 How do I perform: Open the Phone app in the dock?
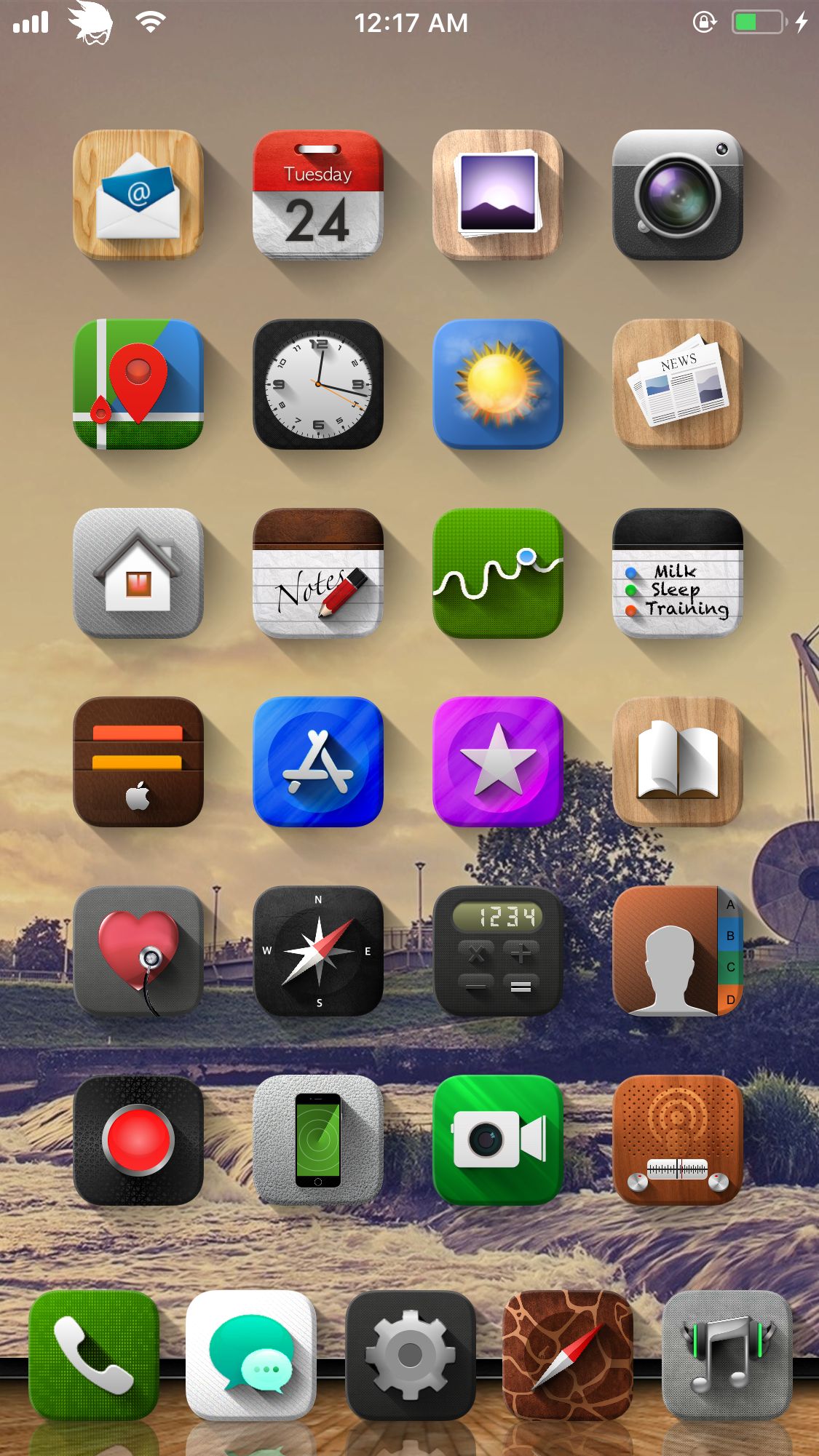click(94, 1356)
